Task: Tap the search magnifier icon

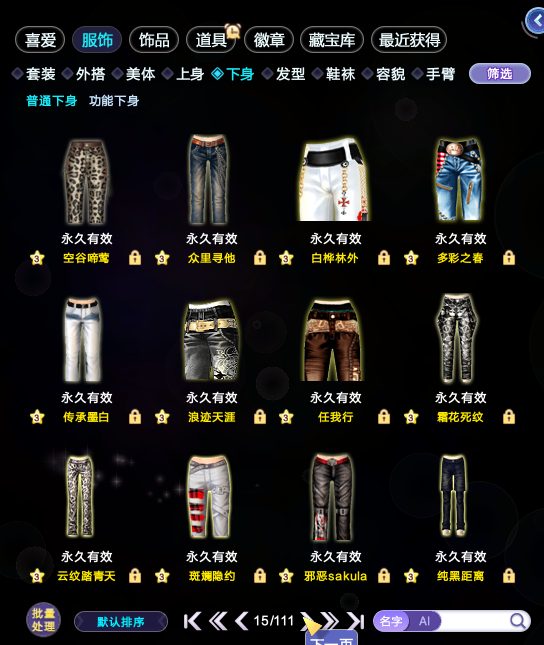Action: click(x=518, y=621)
